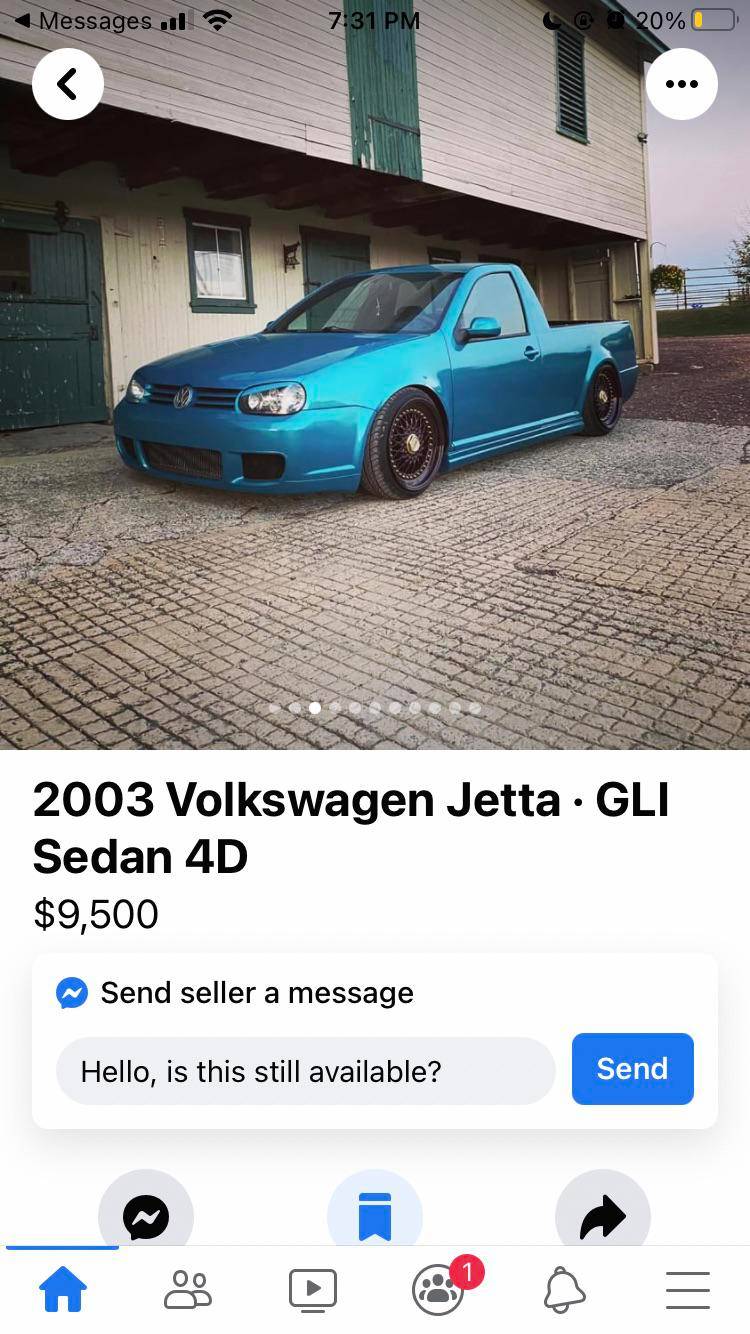The height and width of the screenshot is (1334, 750).
Task: Open the hamburger menu in bottom navigation
Action: [x=688, y=1290]
